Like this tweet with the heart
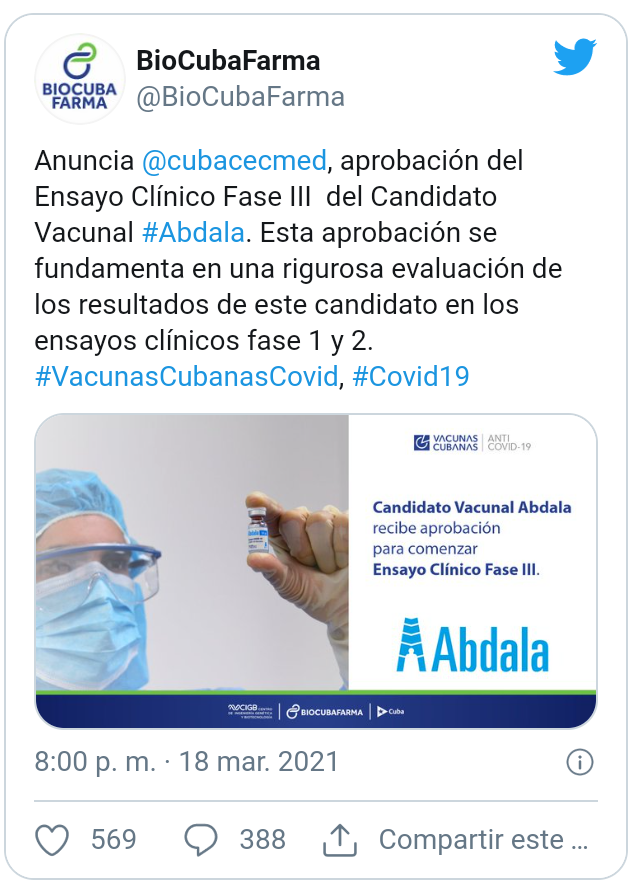630x883 pixels. (x=52, y=839)
